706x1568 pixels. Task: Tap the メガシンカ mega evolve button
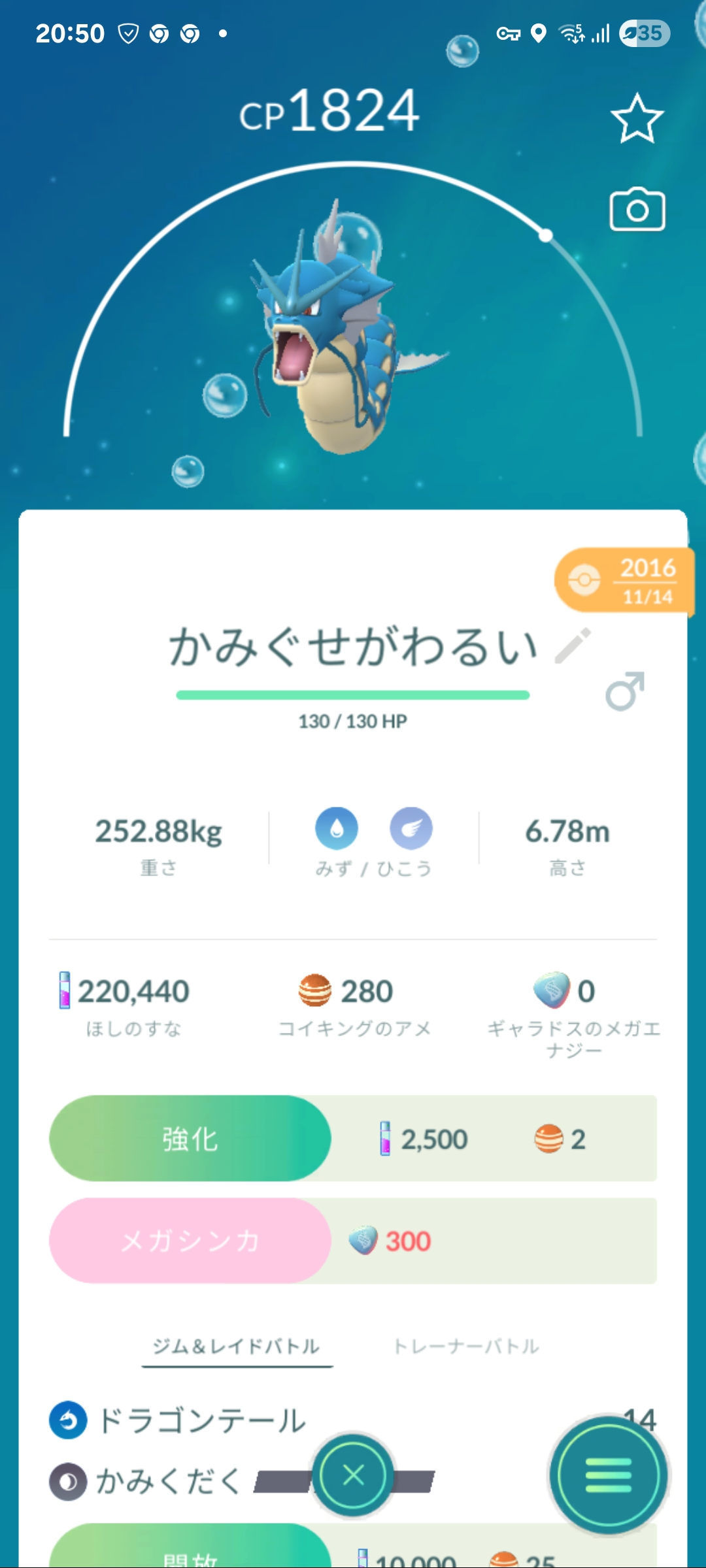[190, 1240]
